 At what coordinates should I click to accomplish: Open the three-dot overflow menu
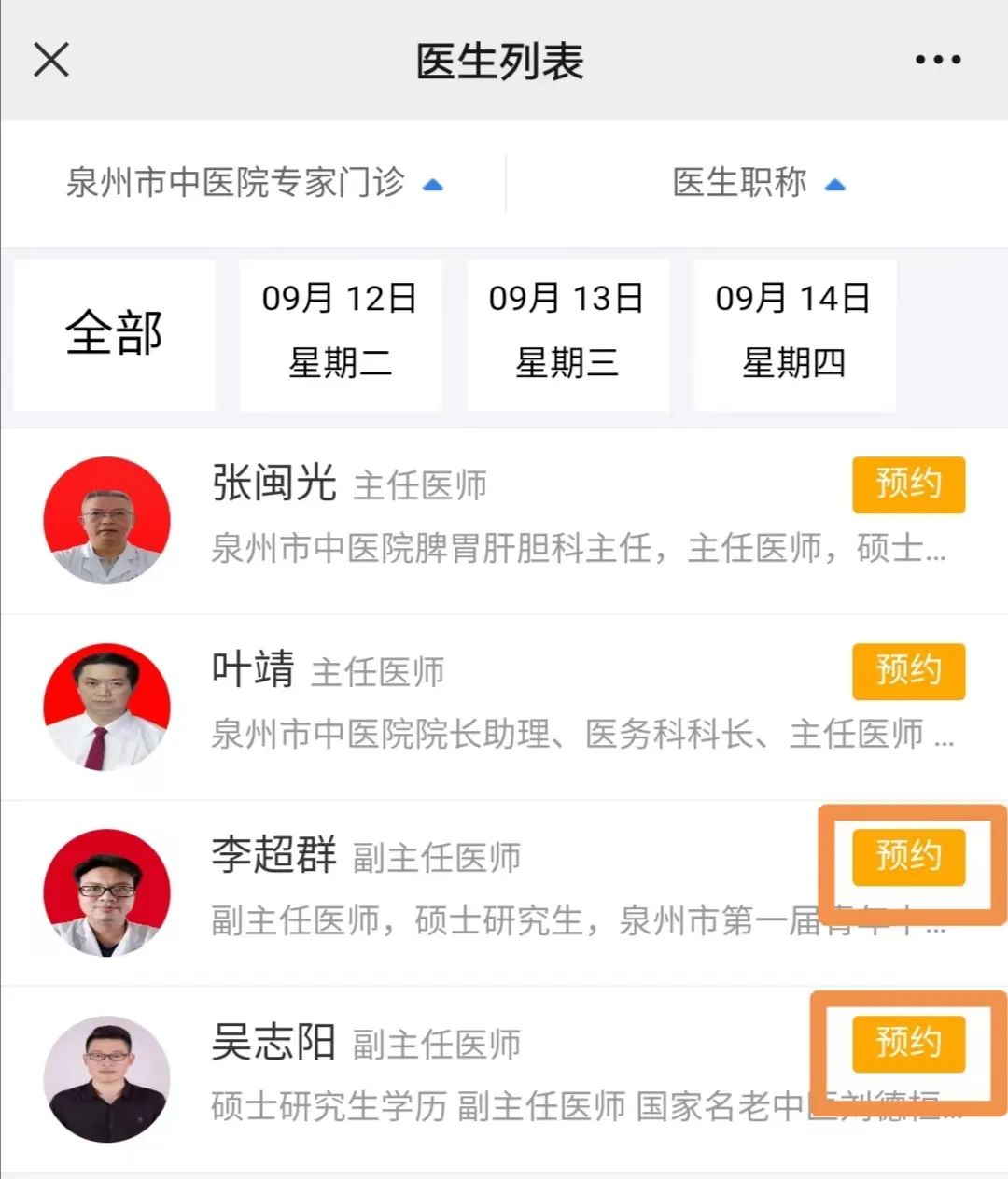point(937,60)
